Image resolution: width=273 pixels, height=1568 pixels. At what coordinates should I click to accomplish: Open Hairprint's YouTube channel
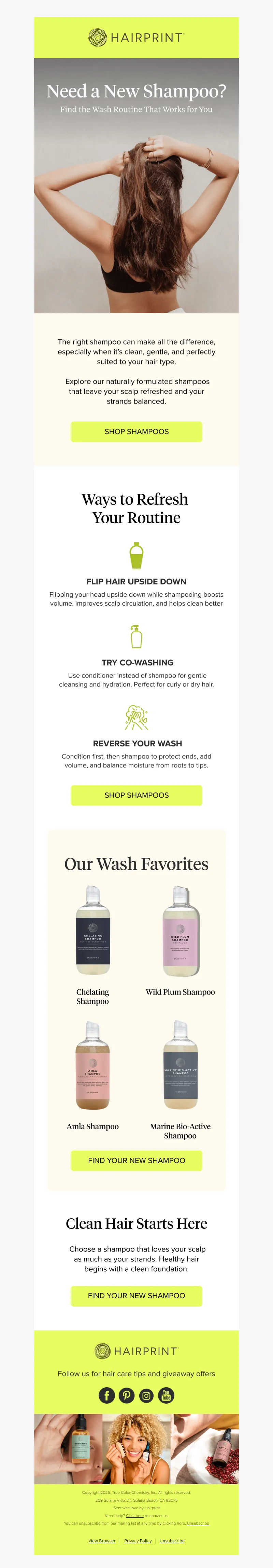[166, 1395]
